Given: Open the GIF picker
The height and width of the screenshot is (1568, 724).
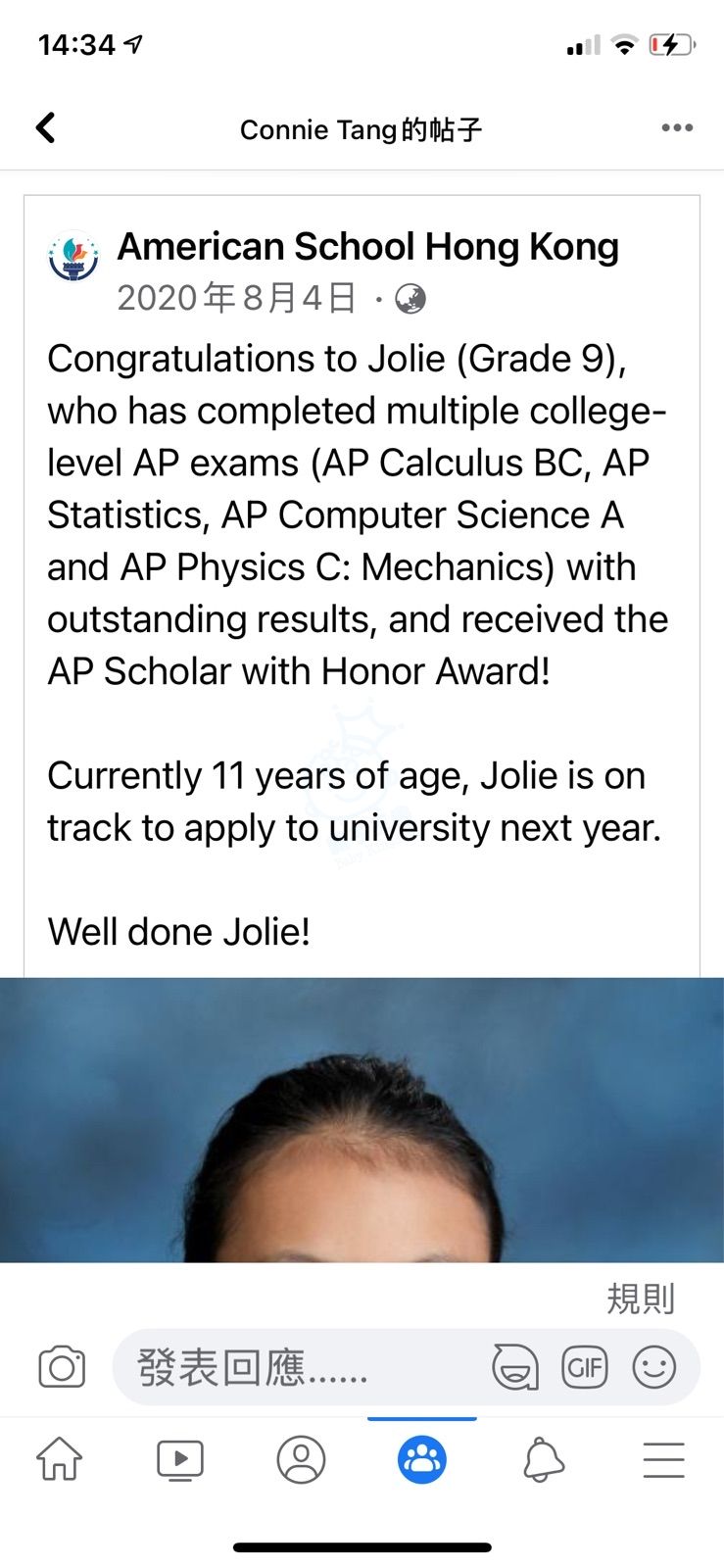Looking at the screenshot, I should (x=585, y=1367).
